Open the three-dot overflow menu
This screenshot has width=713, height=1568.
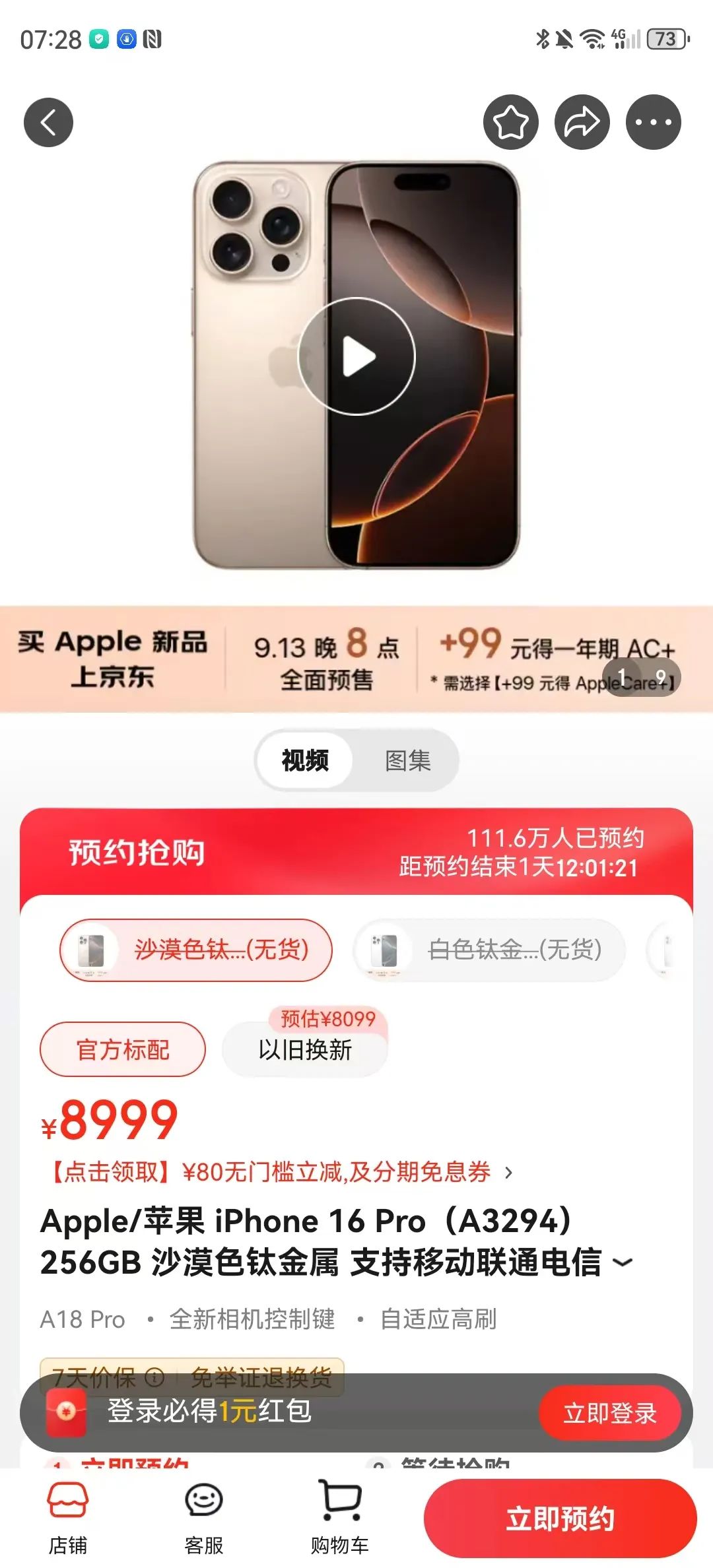tap(653, 122)
